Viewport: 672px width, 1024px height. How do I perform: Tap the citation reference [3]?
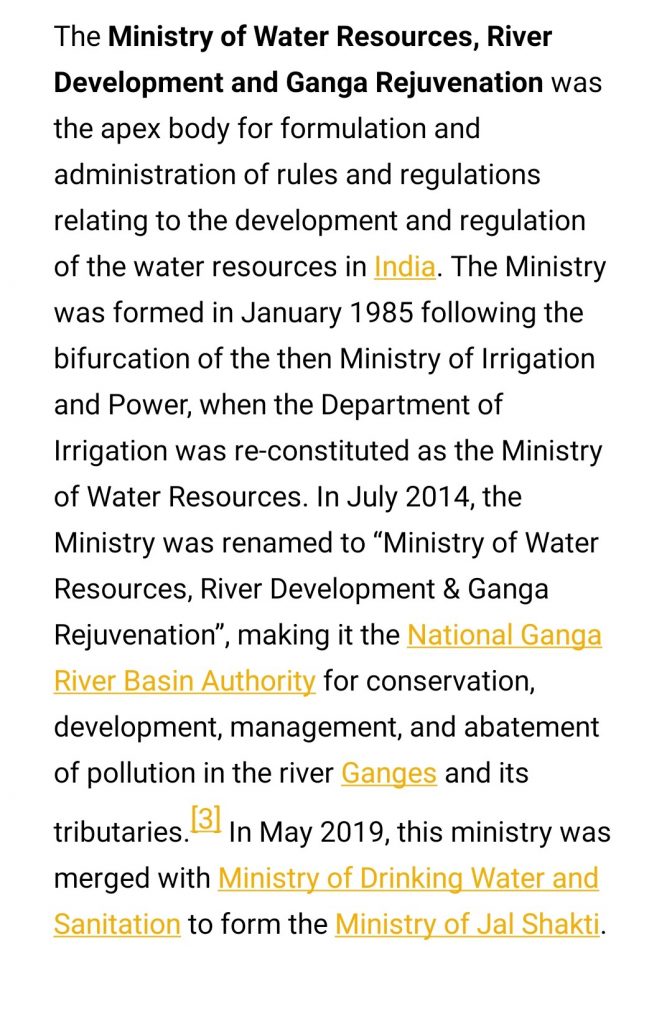click(x=205, y=820)
